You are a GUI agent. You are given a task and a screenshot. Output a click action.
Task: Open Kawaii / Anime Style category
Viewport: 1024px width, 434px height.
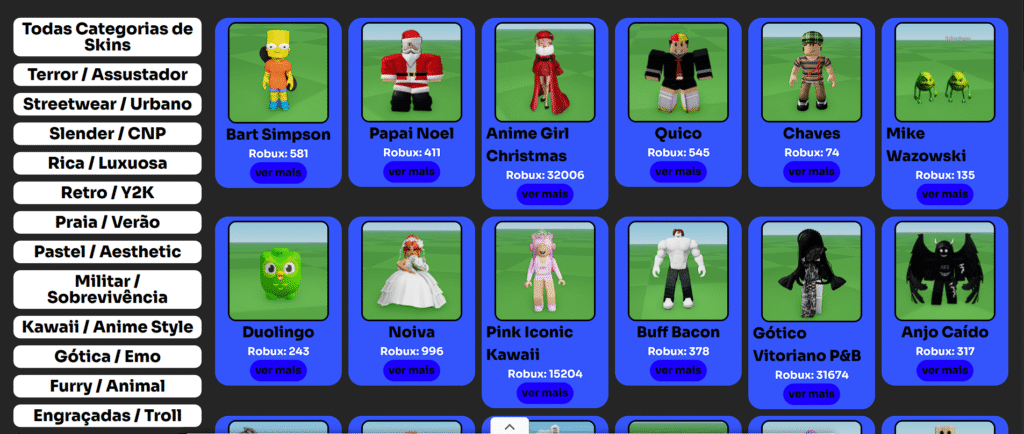point(107,327)
